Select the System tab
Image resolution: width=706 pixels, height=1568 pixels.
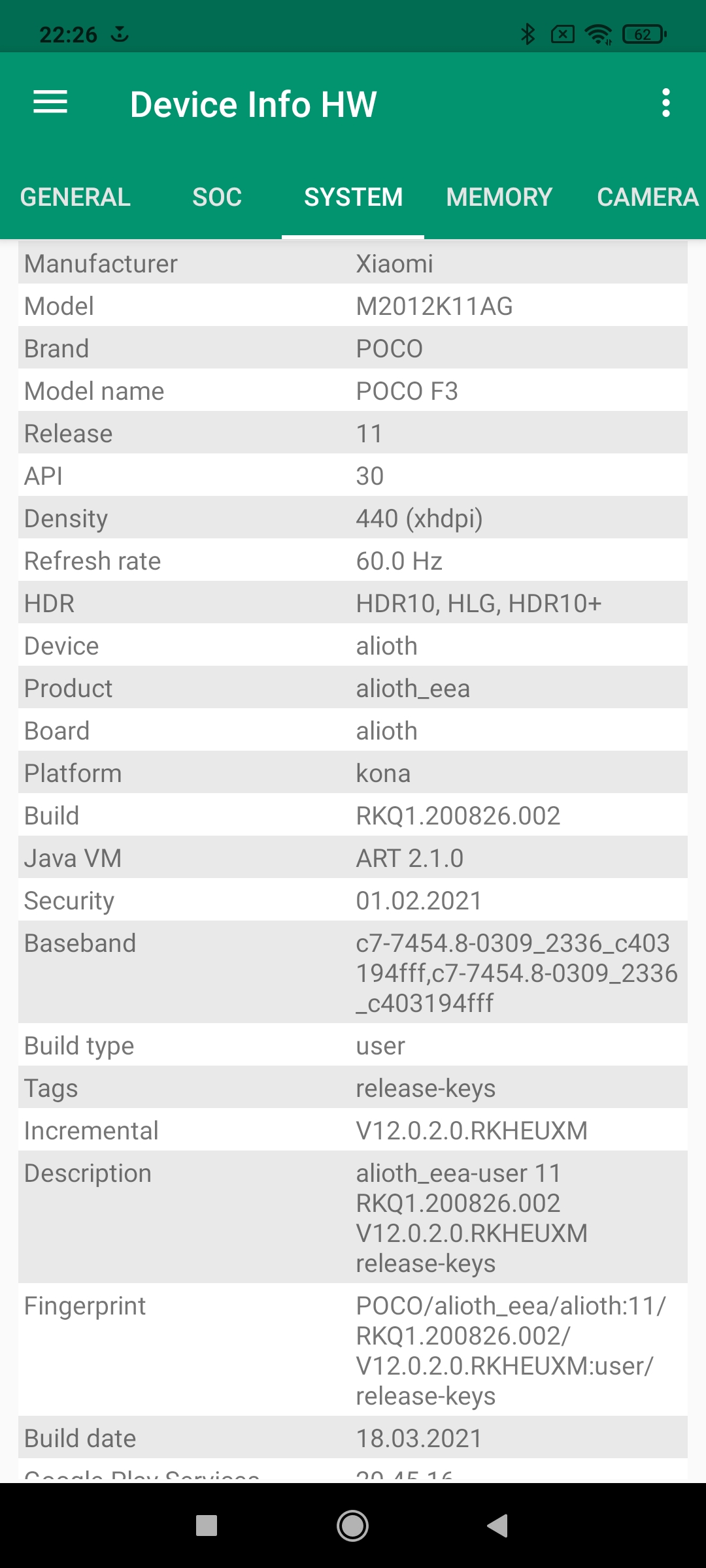coord(353,197)
